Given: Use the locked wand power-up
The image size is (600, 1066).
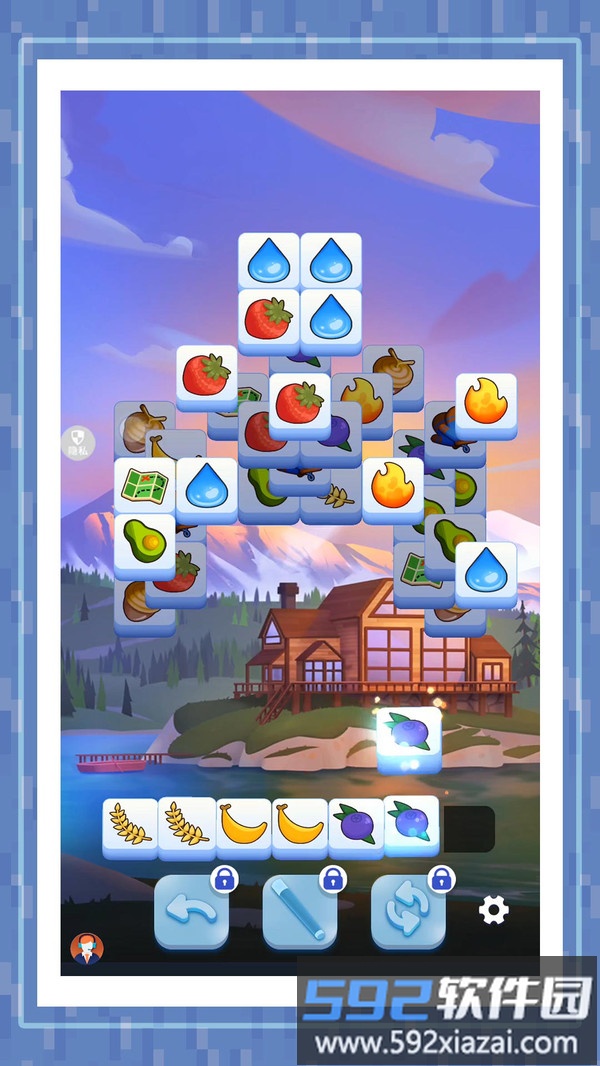Looking at the screenshot, I should (x=299, y=910).
